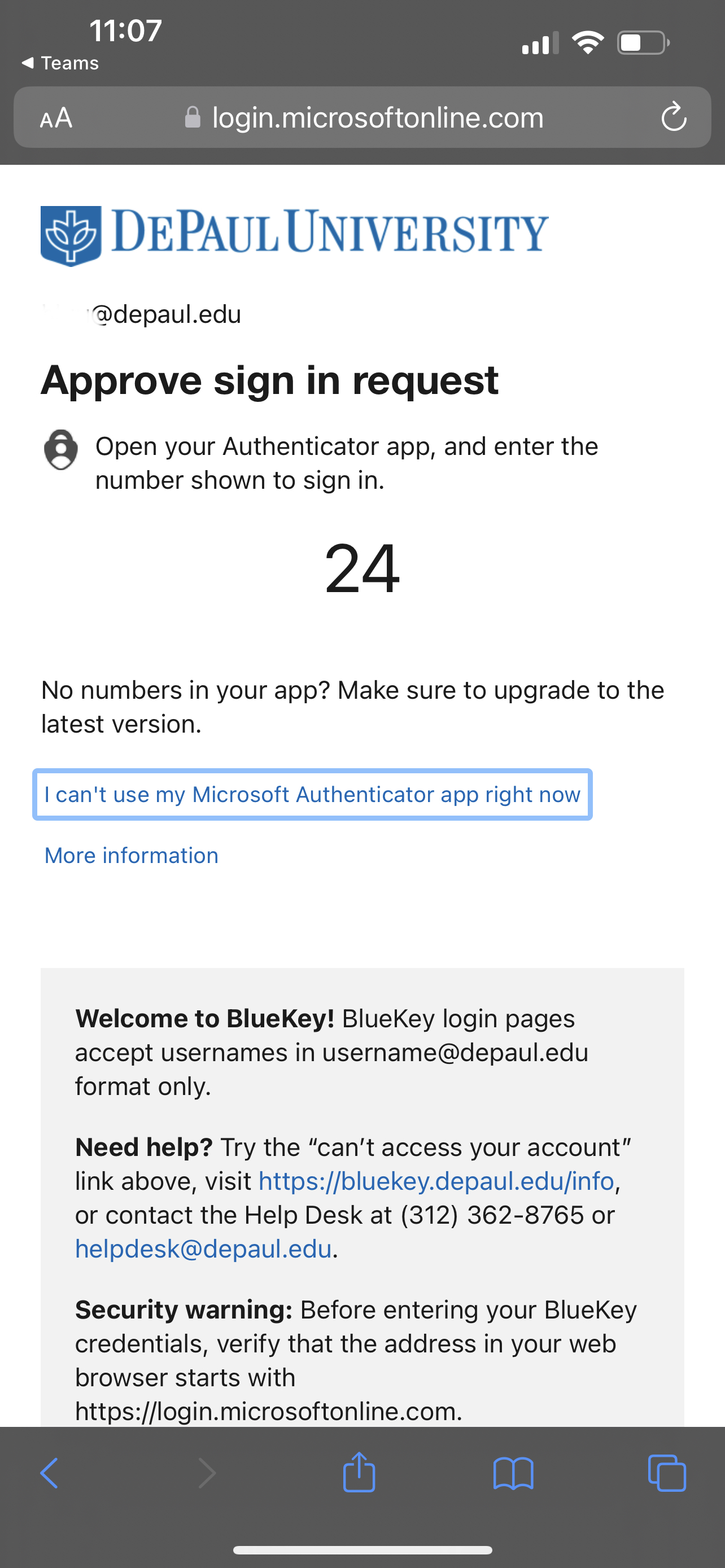Open Safari bookmarks
This screenshot has height=1568, width=725.
pyautogui.click(x=513, y=1473)
